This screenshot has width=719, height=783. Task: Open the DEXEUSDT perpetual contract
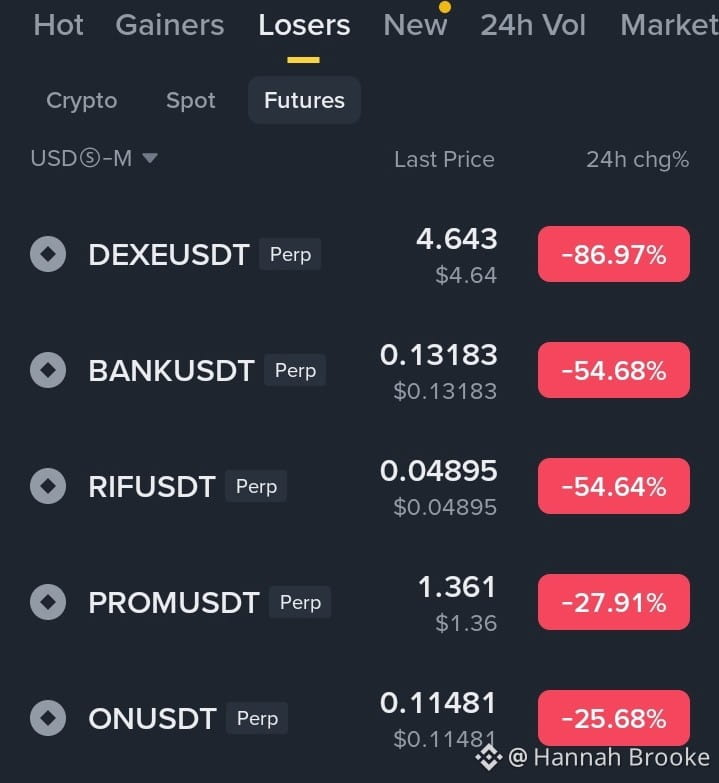[360, 255]
